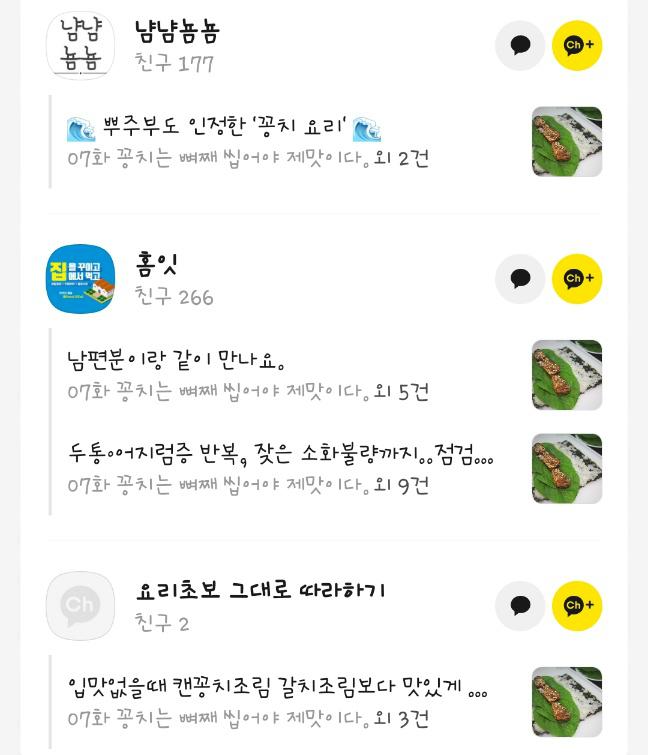Open the 홈잇 channel profile
This screenshot has height=755, width=648.
[80, 278]
